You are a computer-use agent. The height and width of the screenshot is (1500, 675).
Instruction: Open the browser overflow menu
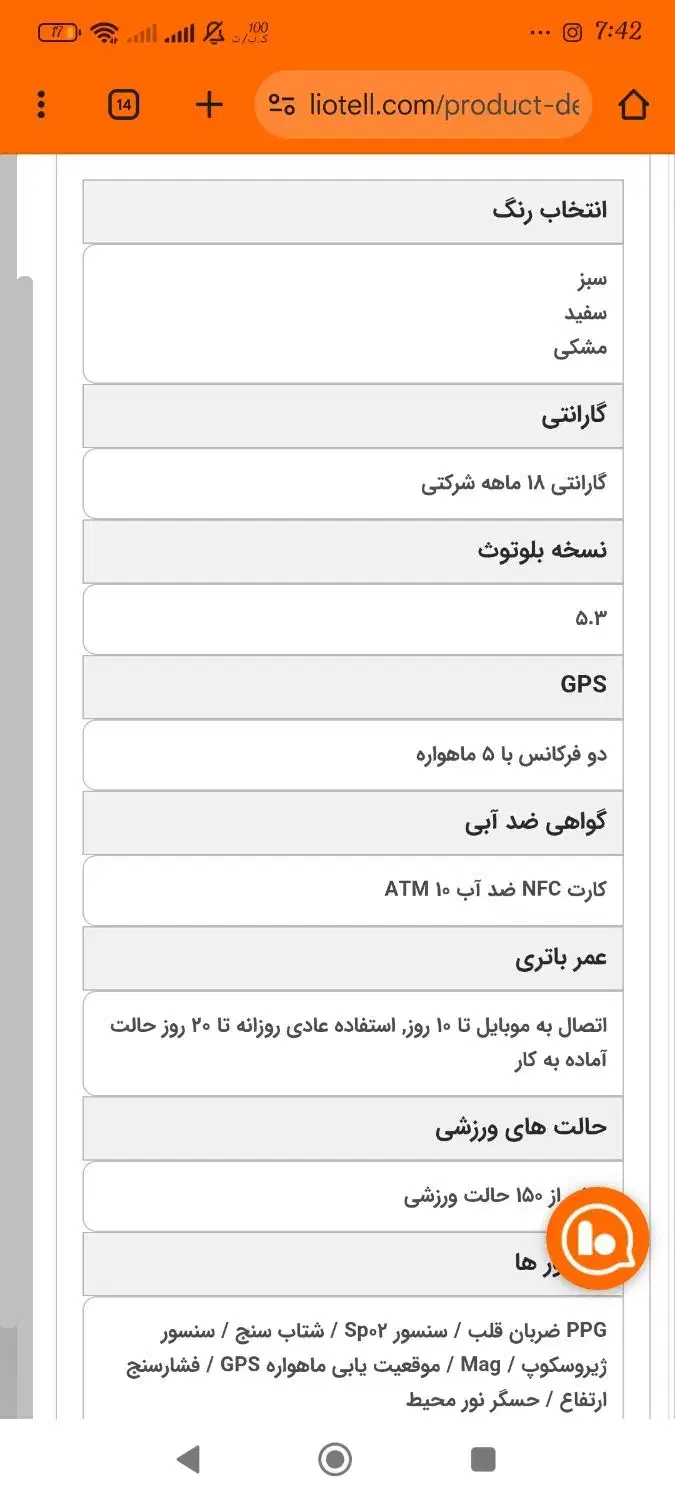41,104
